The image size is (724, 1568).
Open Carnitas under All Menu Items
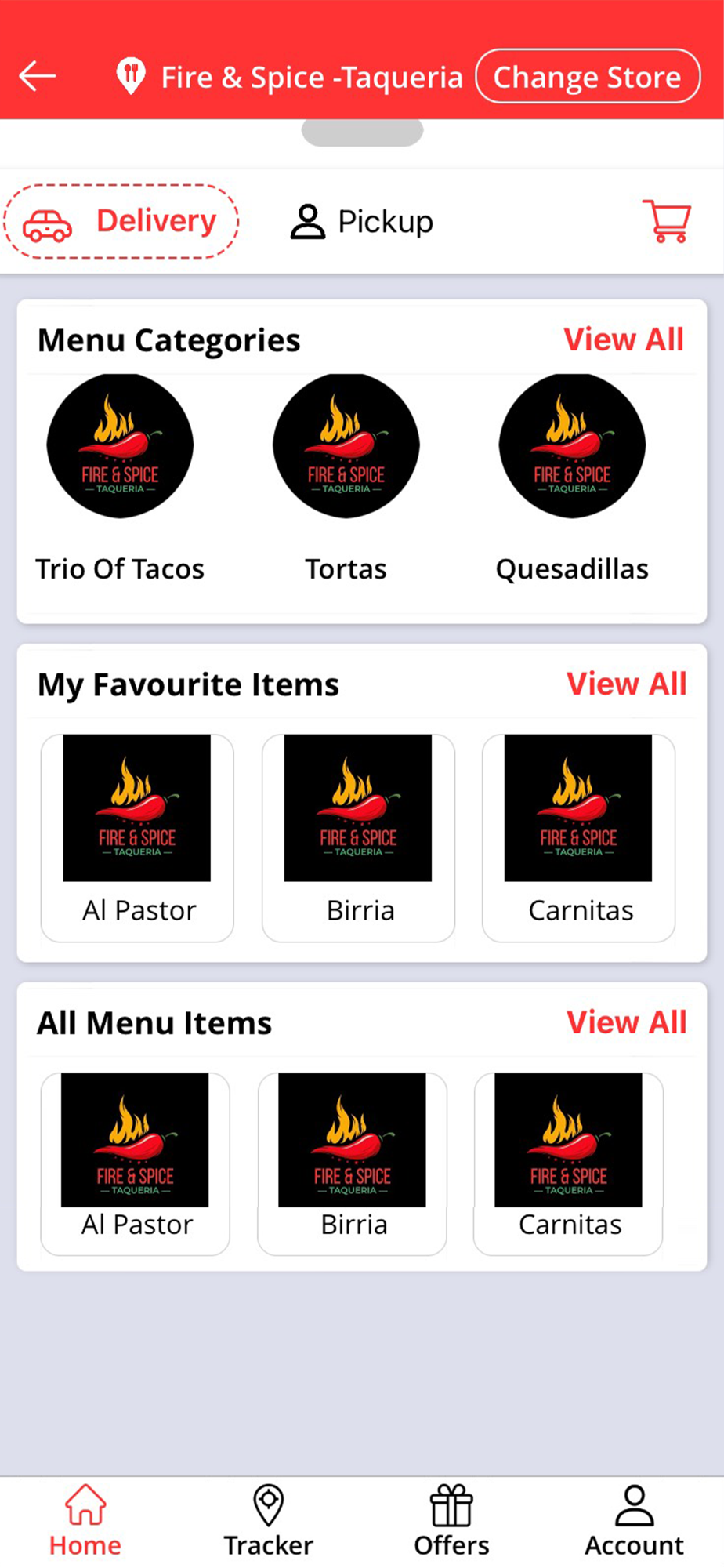point(568,1163)
